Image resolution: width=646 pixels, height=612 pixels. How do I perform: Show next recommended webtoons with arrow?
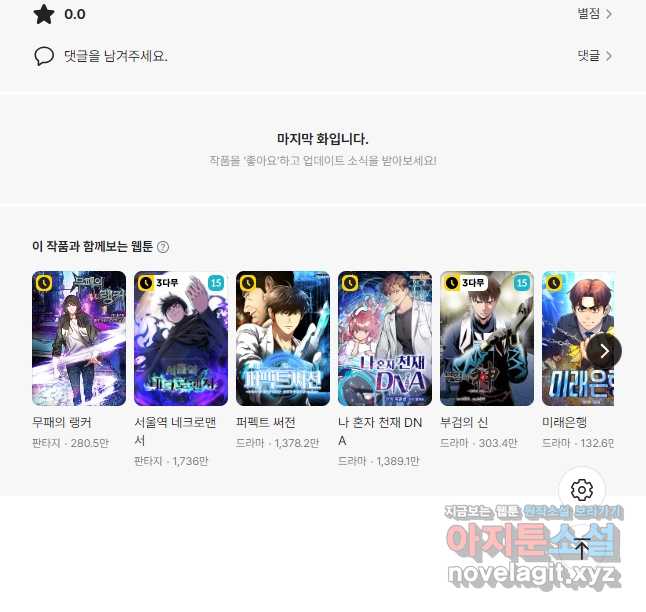pyautogui.click(x=604, y=350)
